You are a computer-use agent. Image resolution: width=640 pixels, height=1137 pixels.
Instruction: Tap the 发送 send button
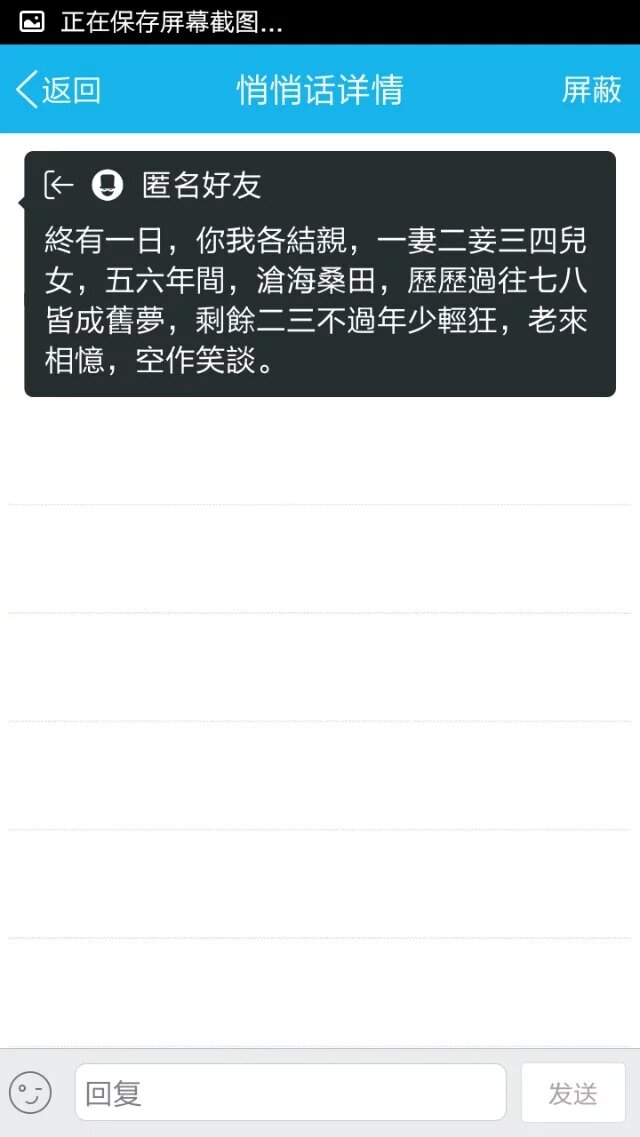[x=573, y=1092]
